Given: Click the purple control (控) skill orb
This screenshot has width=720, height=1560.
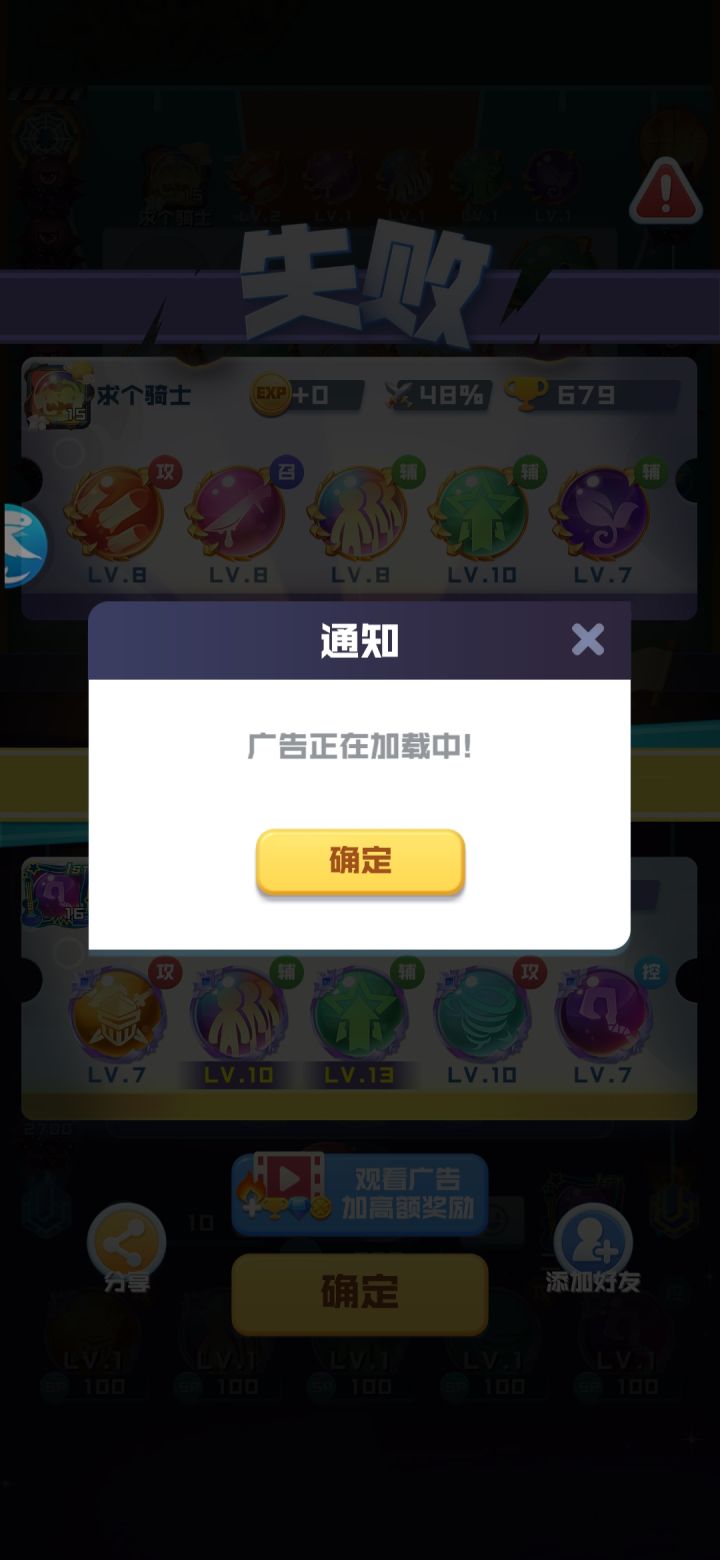Looking at the screenshot, I should point(602,1015).
